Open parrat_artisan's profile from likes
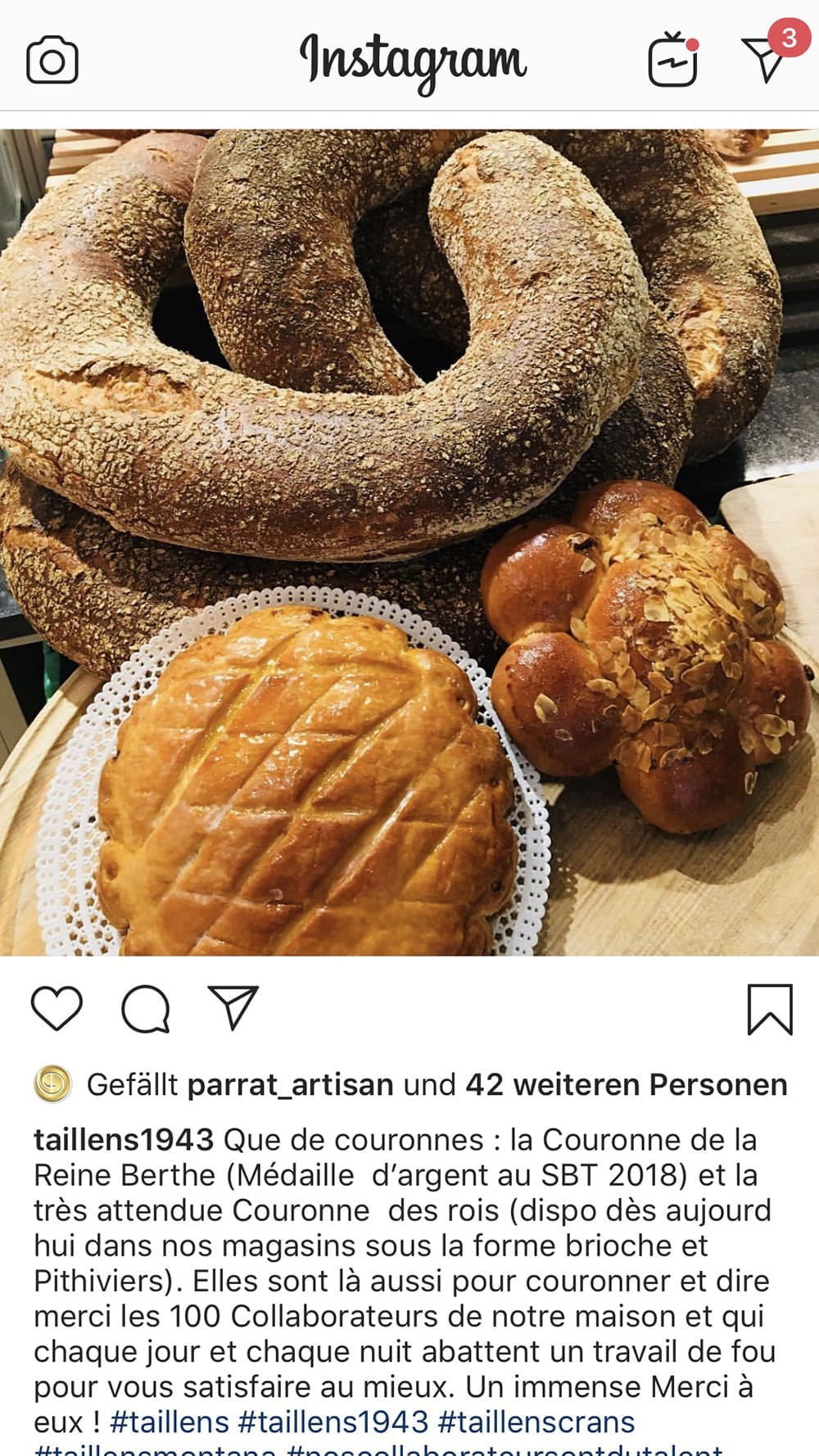 (x=291, y=1085)
